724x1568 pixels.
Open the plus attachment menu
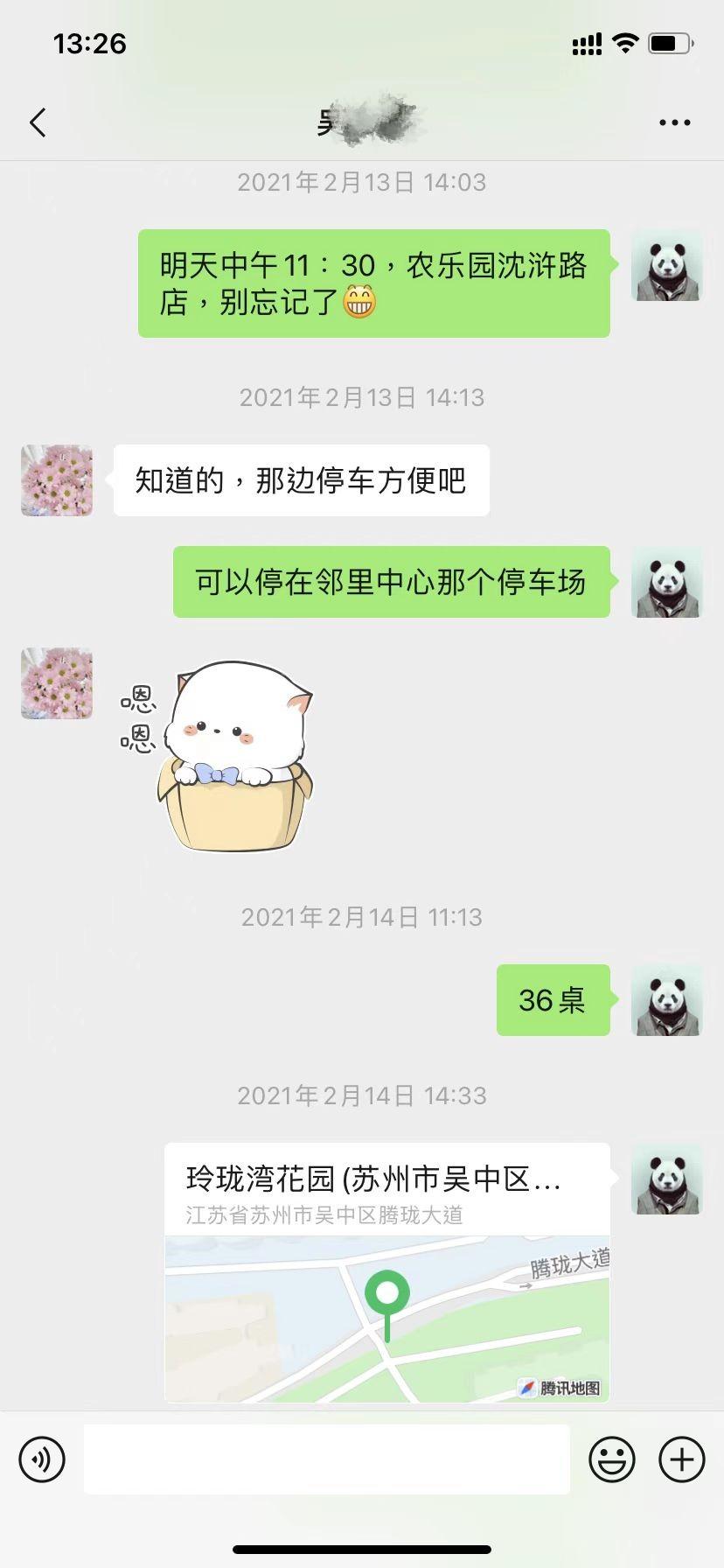point(681,1459)
